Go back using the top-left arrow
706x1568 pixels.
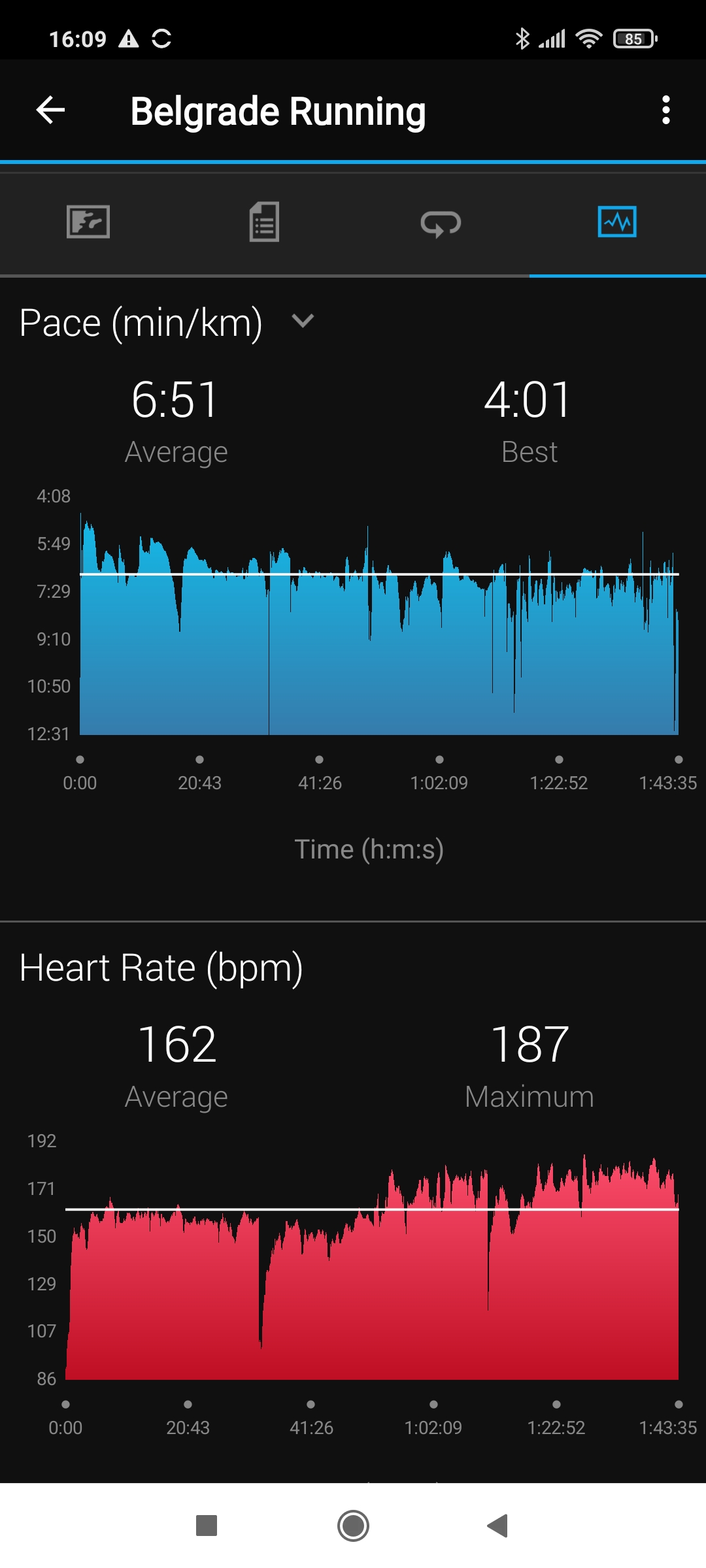click(50, 110)
